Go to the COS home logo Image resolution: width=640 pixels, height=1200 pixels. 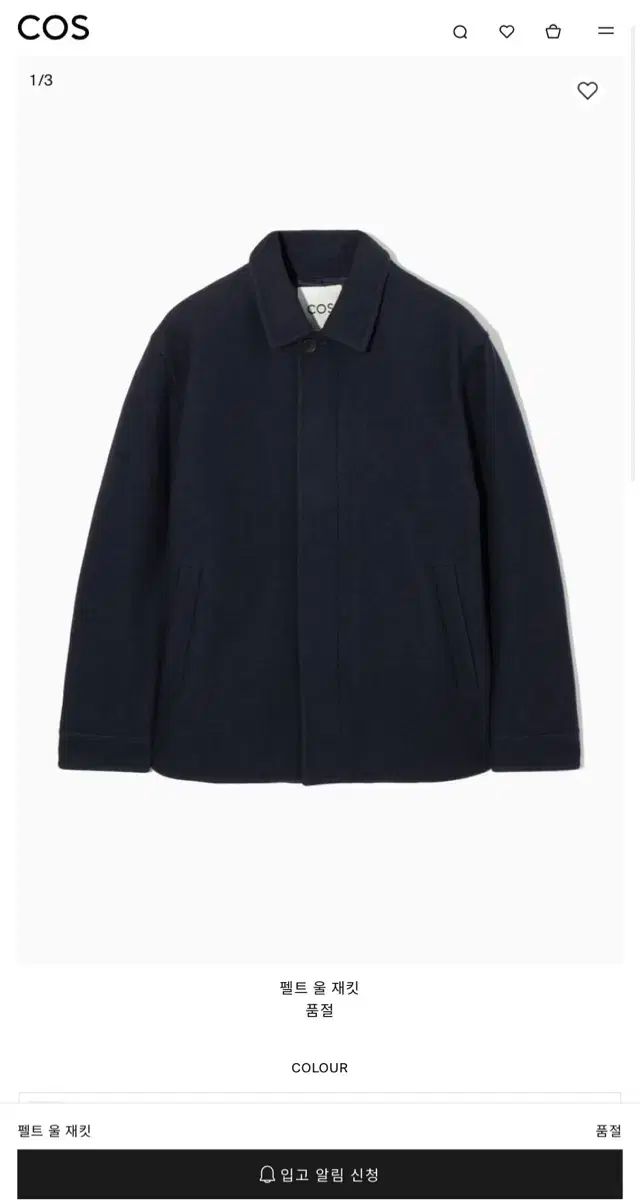pos(53,28)
